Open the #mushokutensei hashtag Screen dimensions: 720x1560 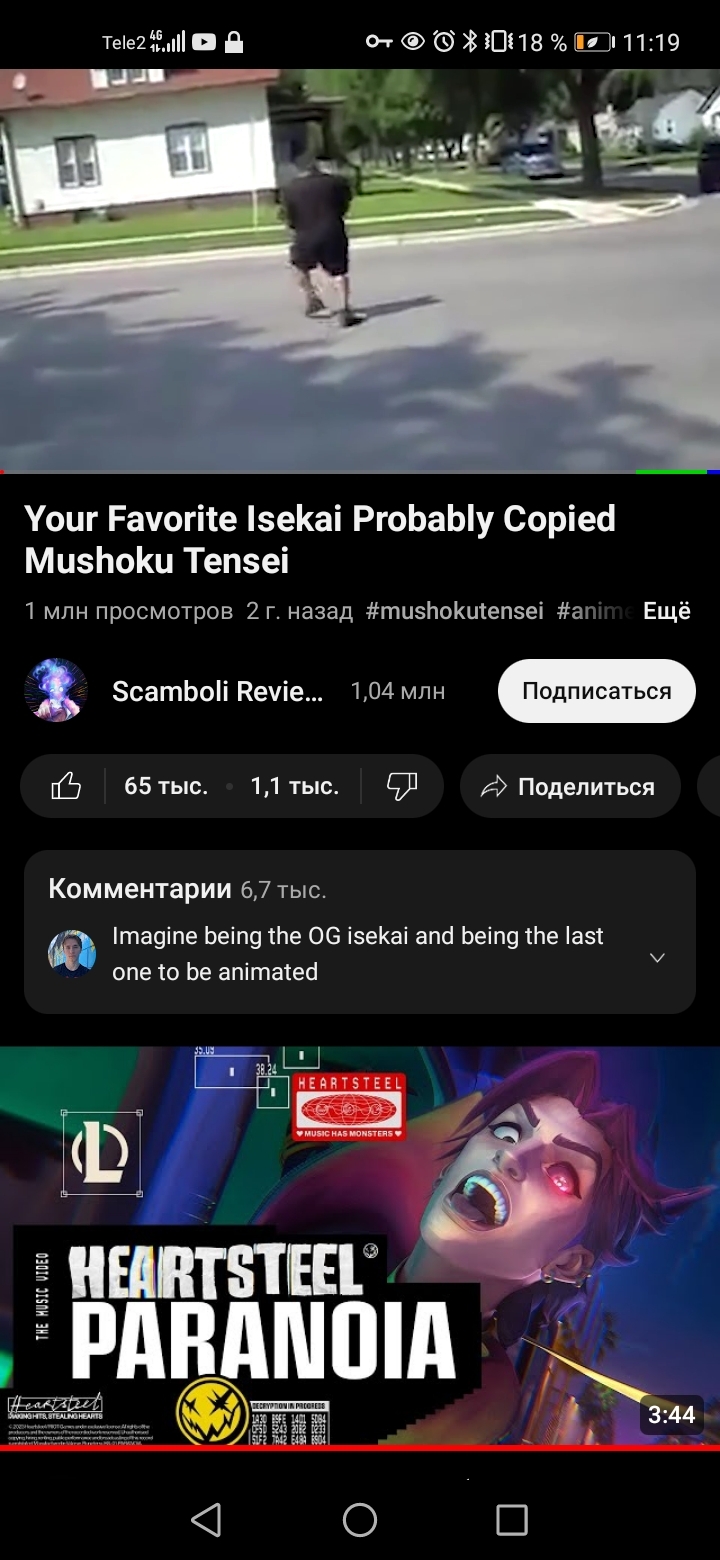tap(454, 611)
